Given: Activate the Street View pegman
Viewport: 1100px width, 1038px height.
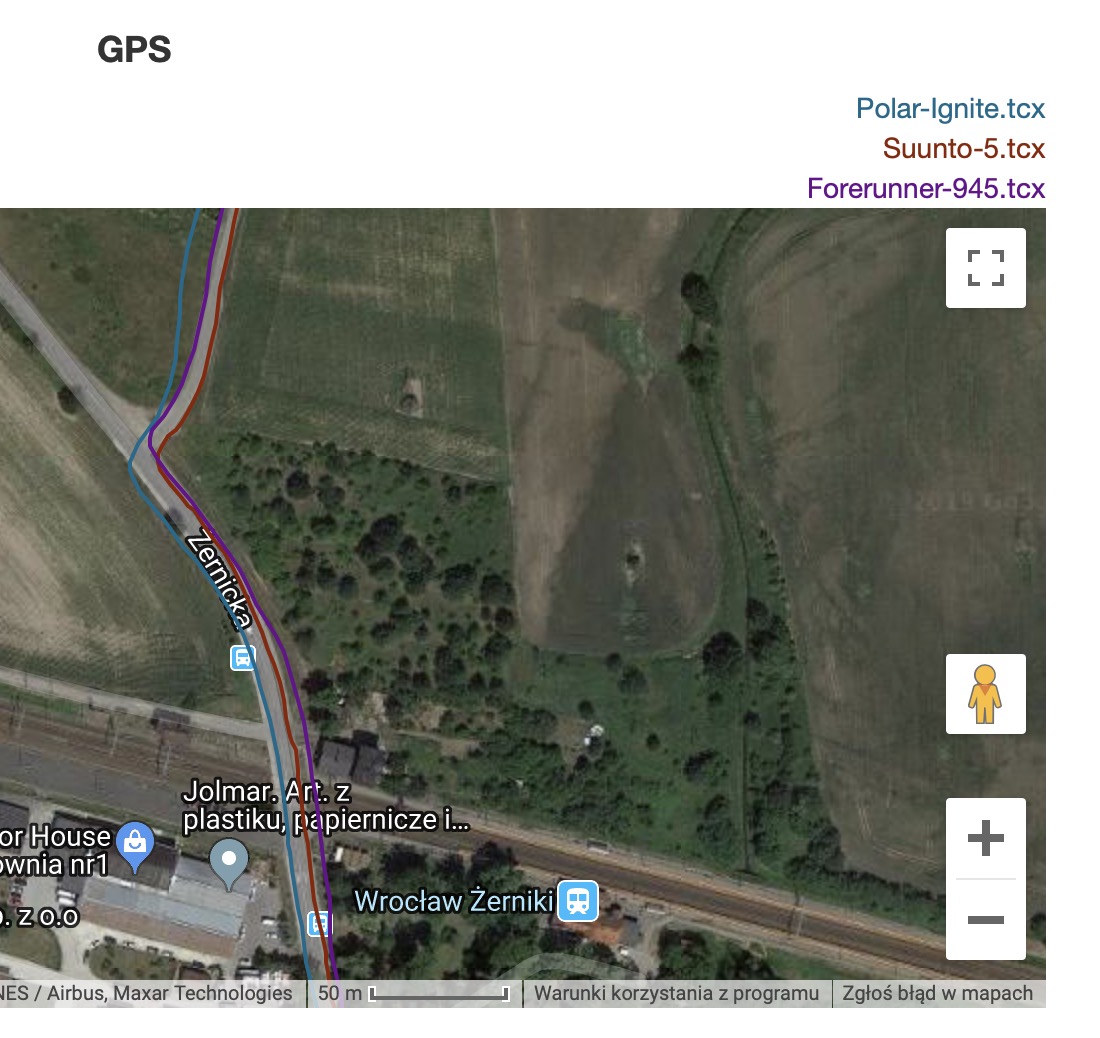Looking at the screenshot, I should pyautogui.click(x=985, y=694).
